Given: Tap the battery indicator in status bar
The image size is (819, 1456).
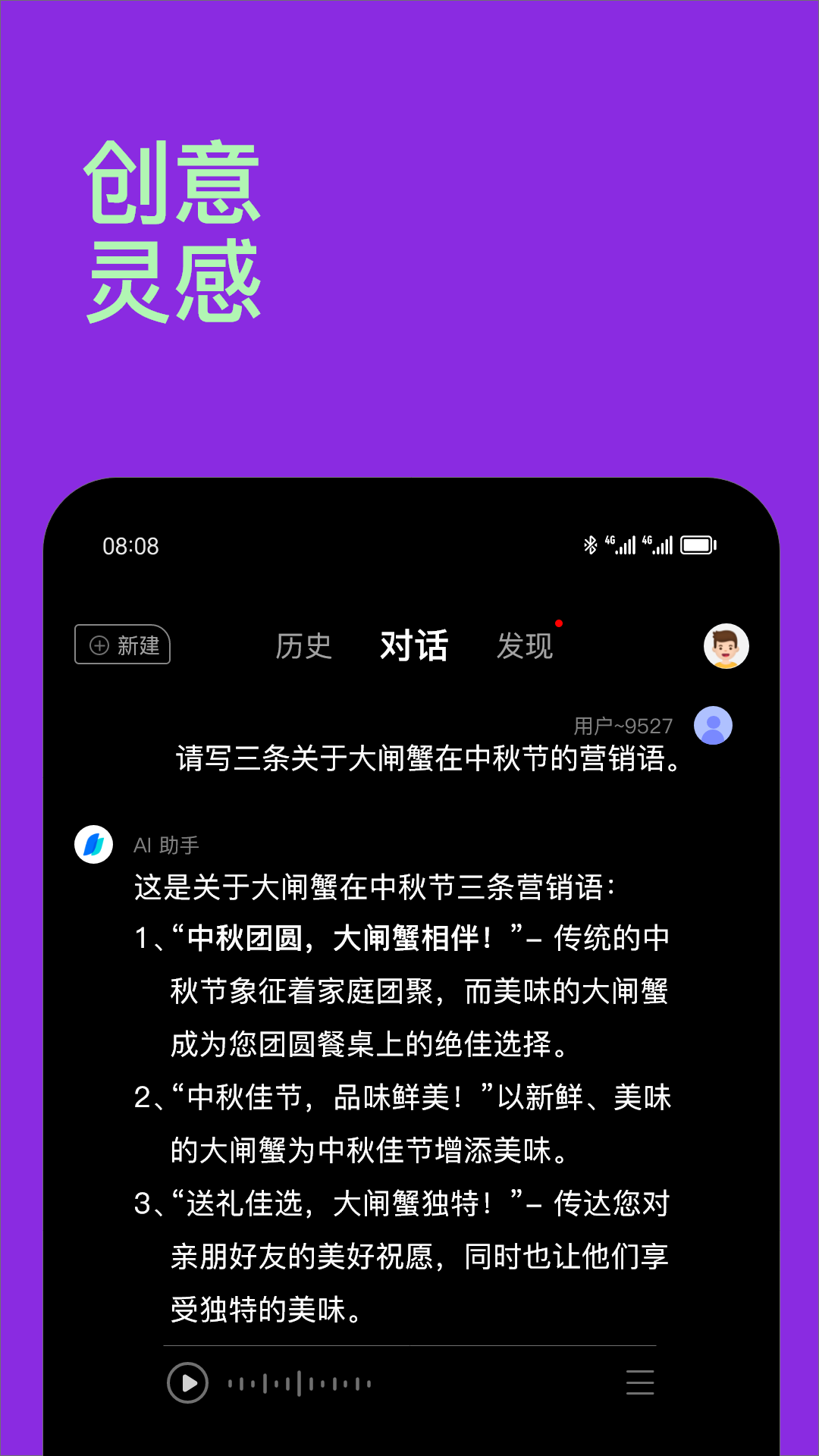Looking at the screenshot, I should point(698,544).
